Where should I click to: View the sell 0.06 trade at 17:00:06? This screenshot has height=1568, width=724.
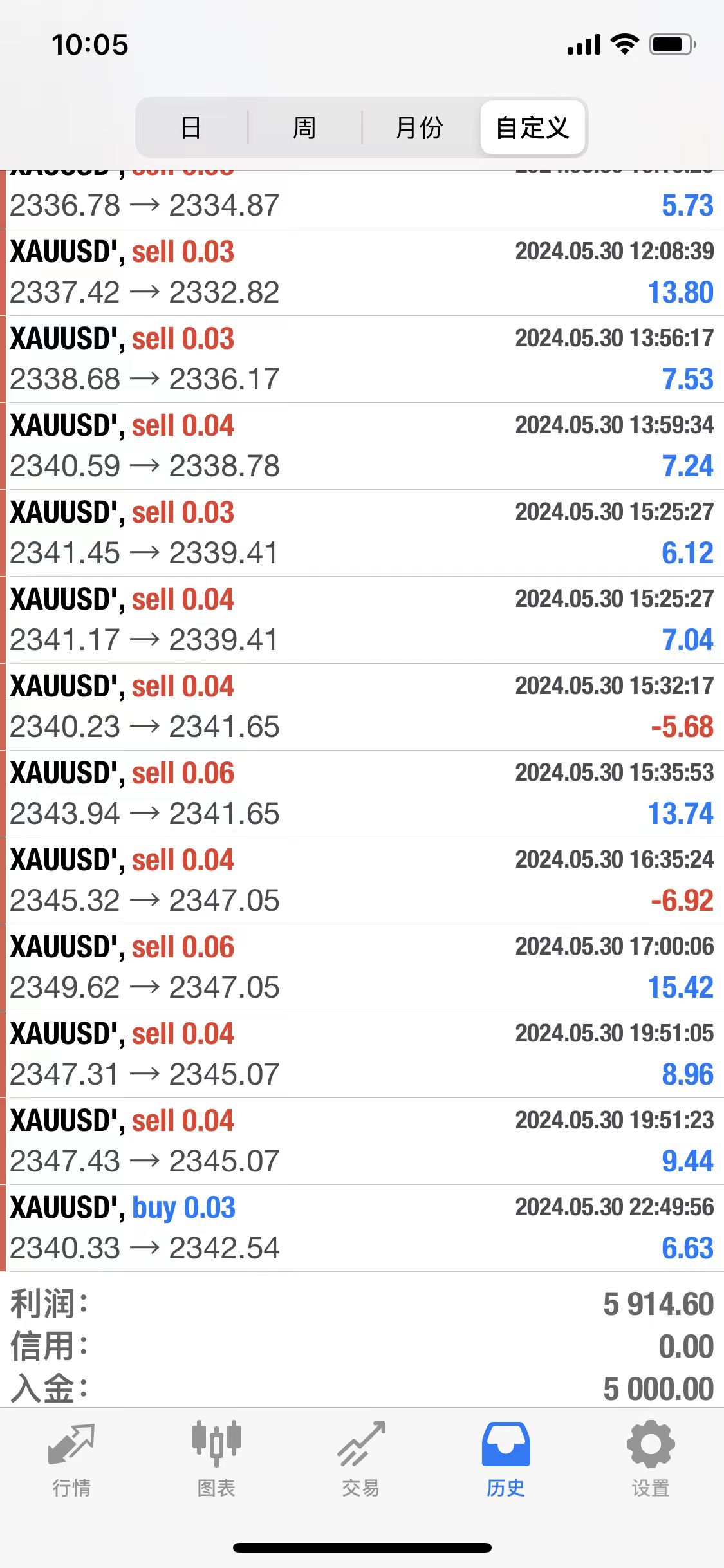pyautogui.click(x=362, y=967)
